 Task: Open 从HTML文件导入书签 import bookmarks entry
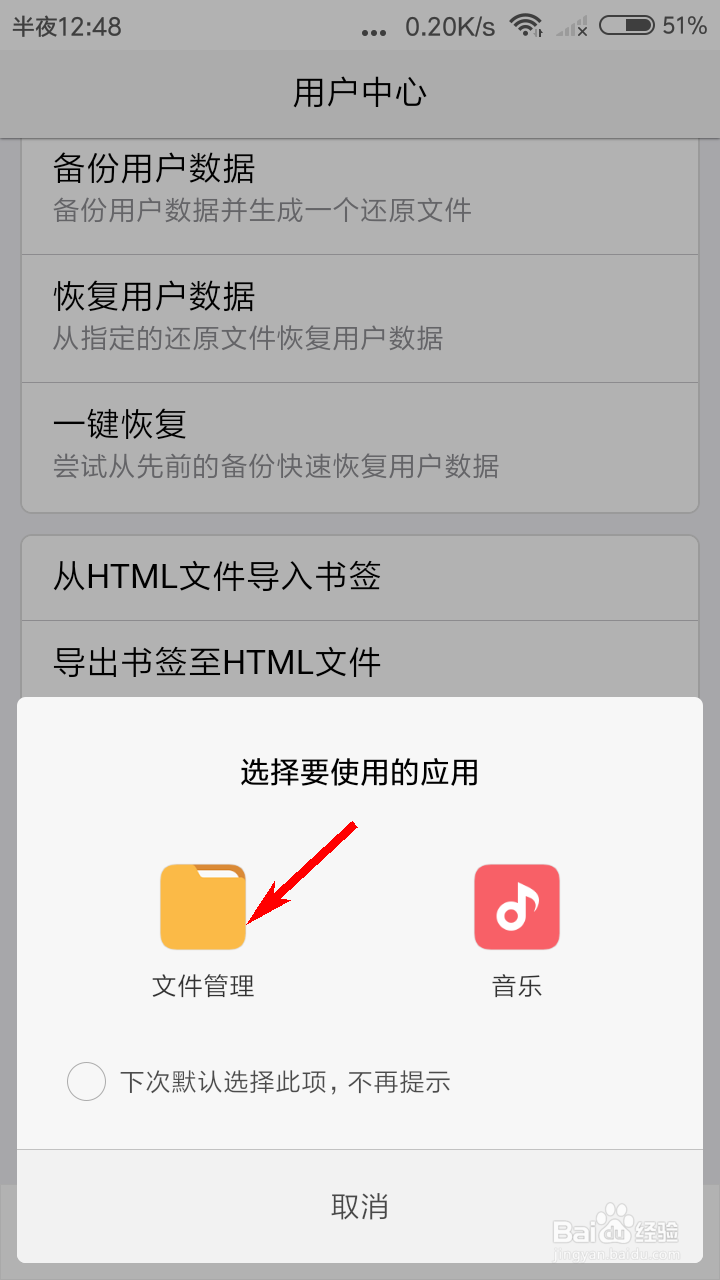tap(360, 578)
